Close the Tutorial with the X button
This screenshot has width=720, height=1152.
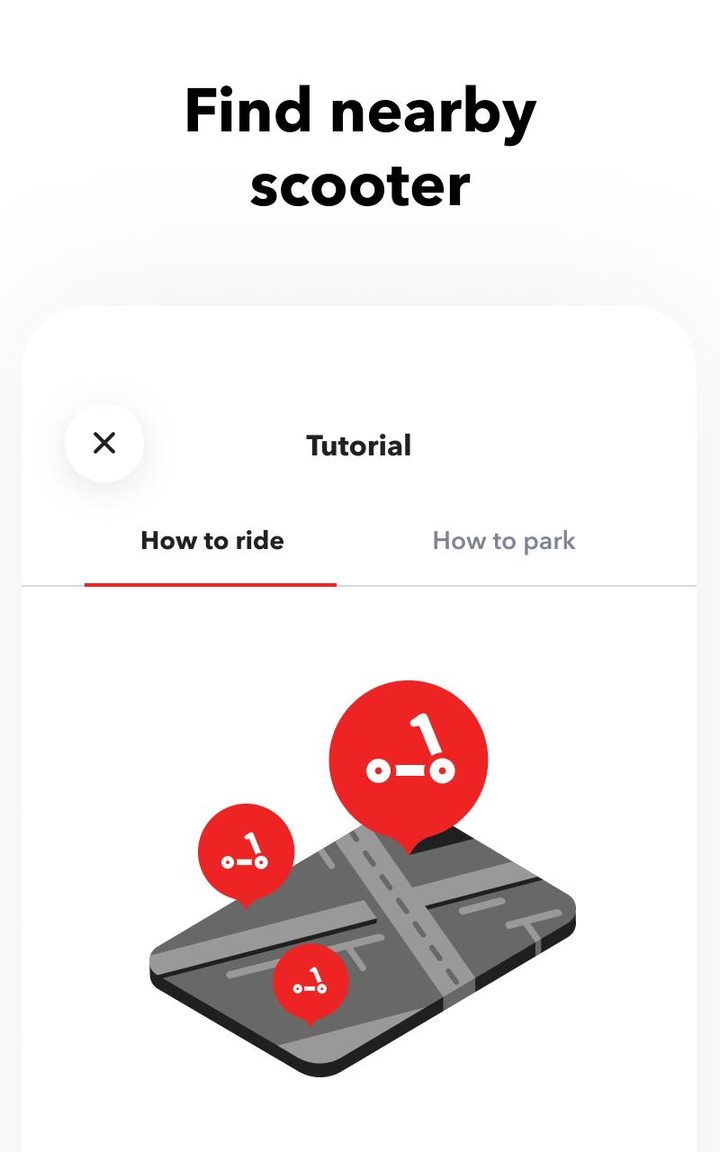pyautogui.click(x=104, y=442)
